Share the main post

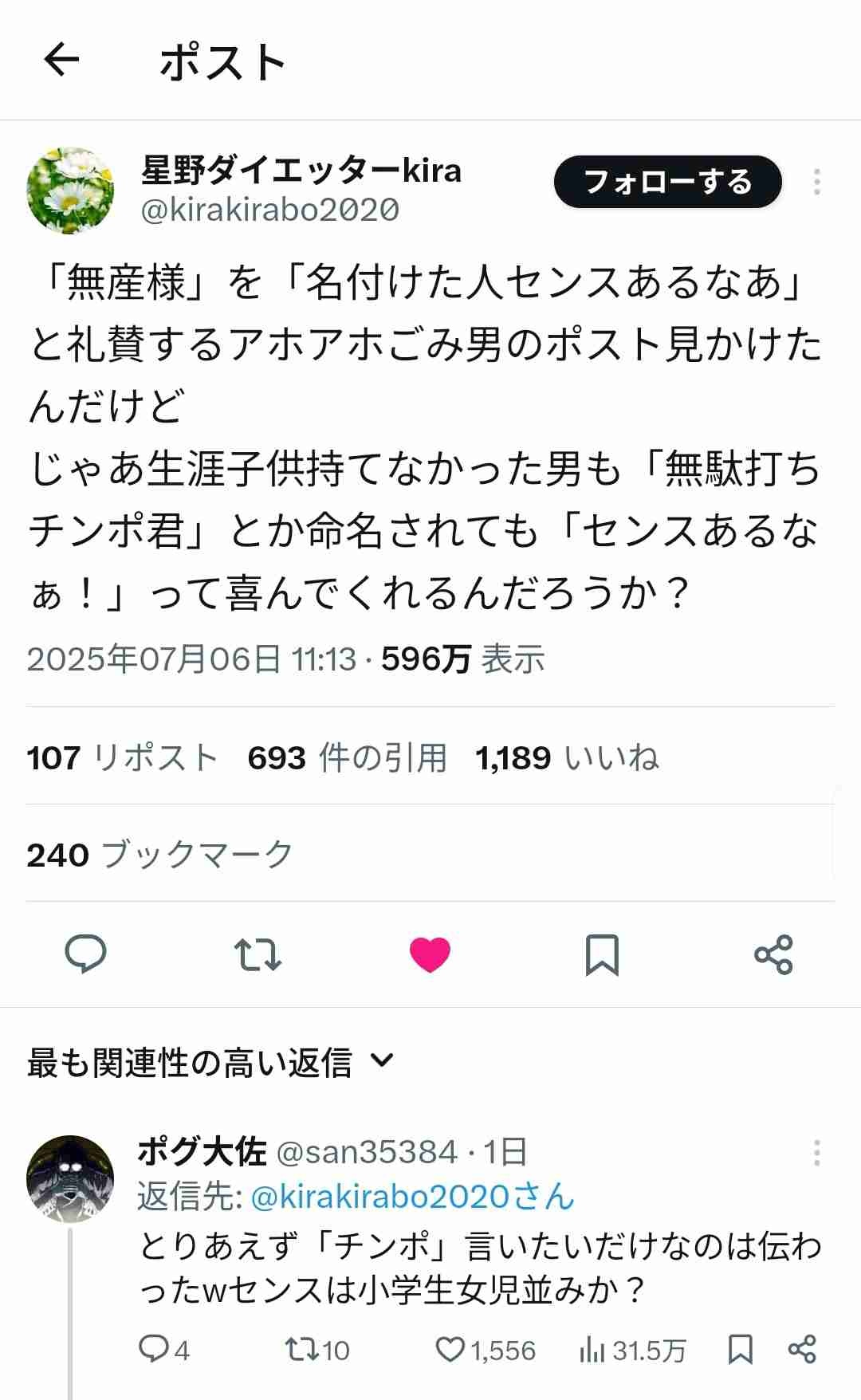[x=773, y=954]
